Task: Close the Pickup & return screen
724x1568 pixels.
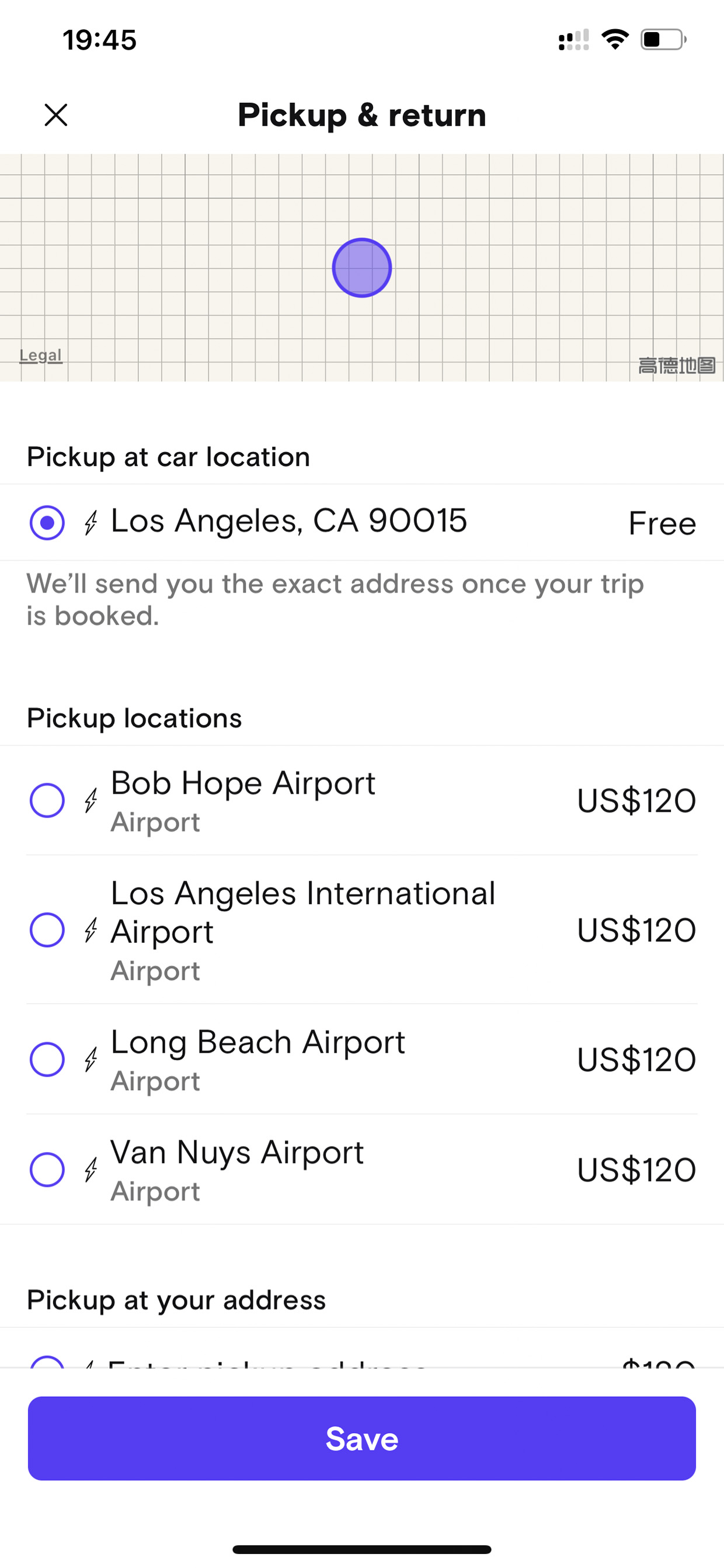Action: (56, 115)
